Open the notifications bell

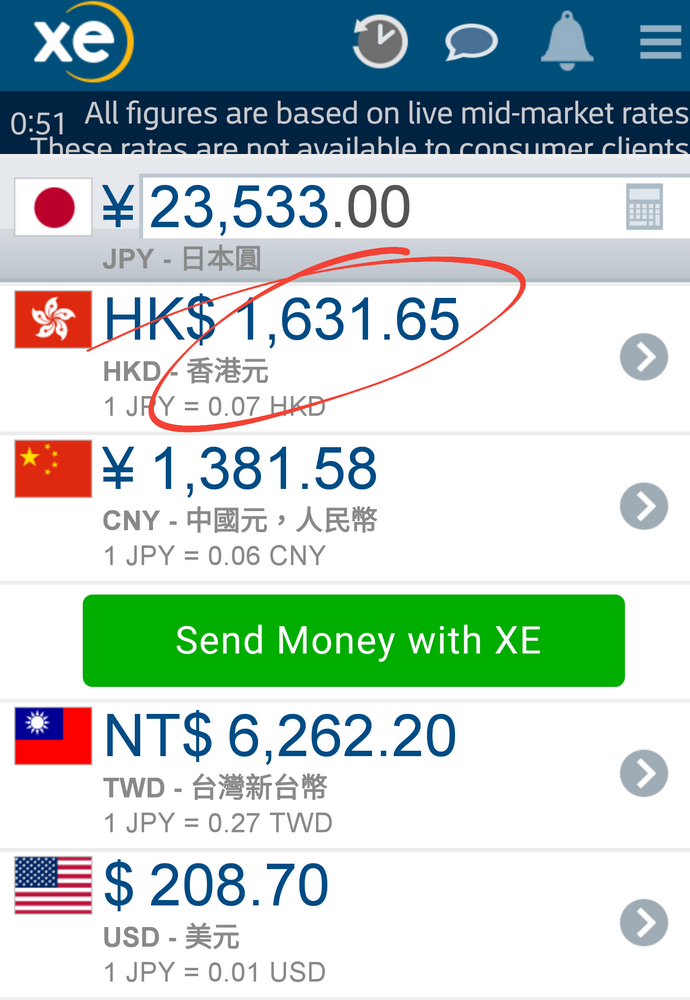pos(568,42)
